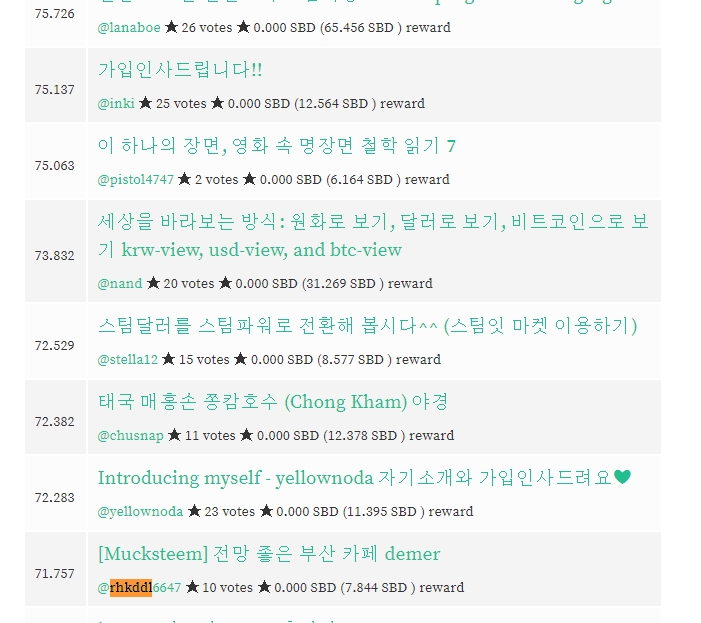Open the post titled 가입인사드립니다!!
Screen dimensions: 701x623
tap(180, 70)
